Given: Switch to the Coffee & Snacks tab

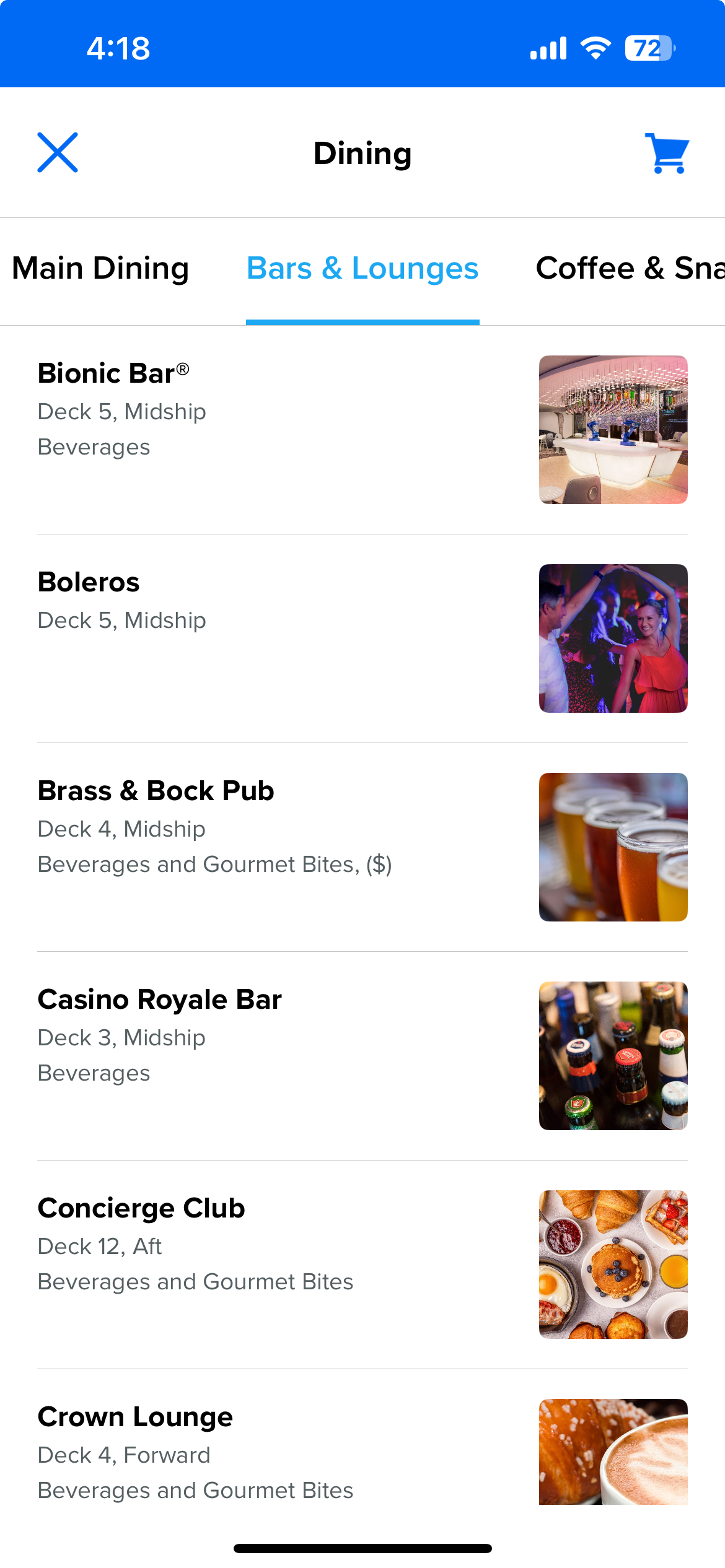Looking at the screenshot, I should click(630, 269).
